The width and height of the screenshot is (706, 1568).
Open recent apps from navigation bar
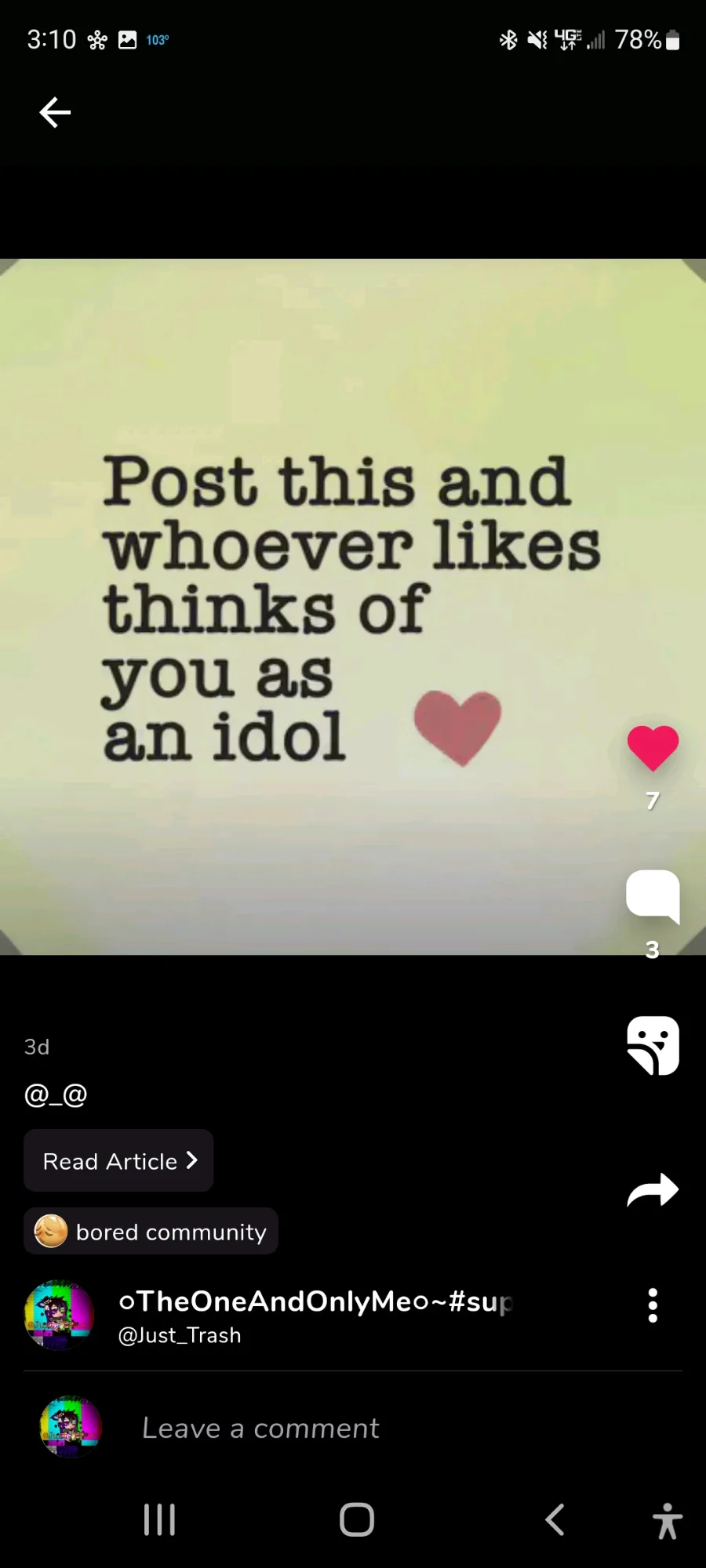[159, 1519]
